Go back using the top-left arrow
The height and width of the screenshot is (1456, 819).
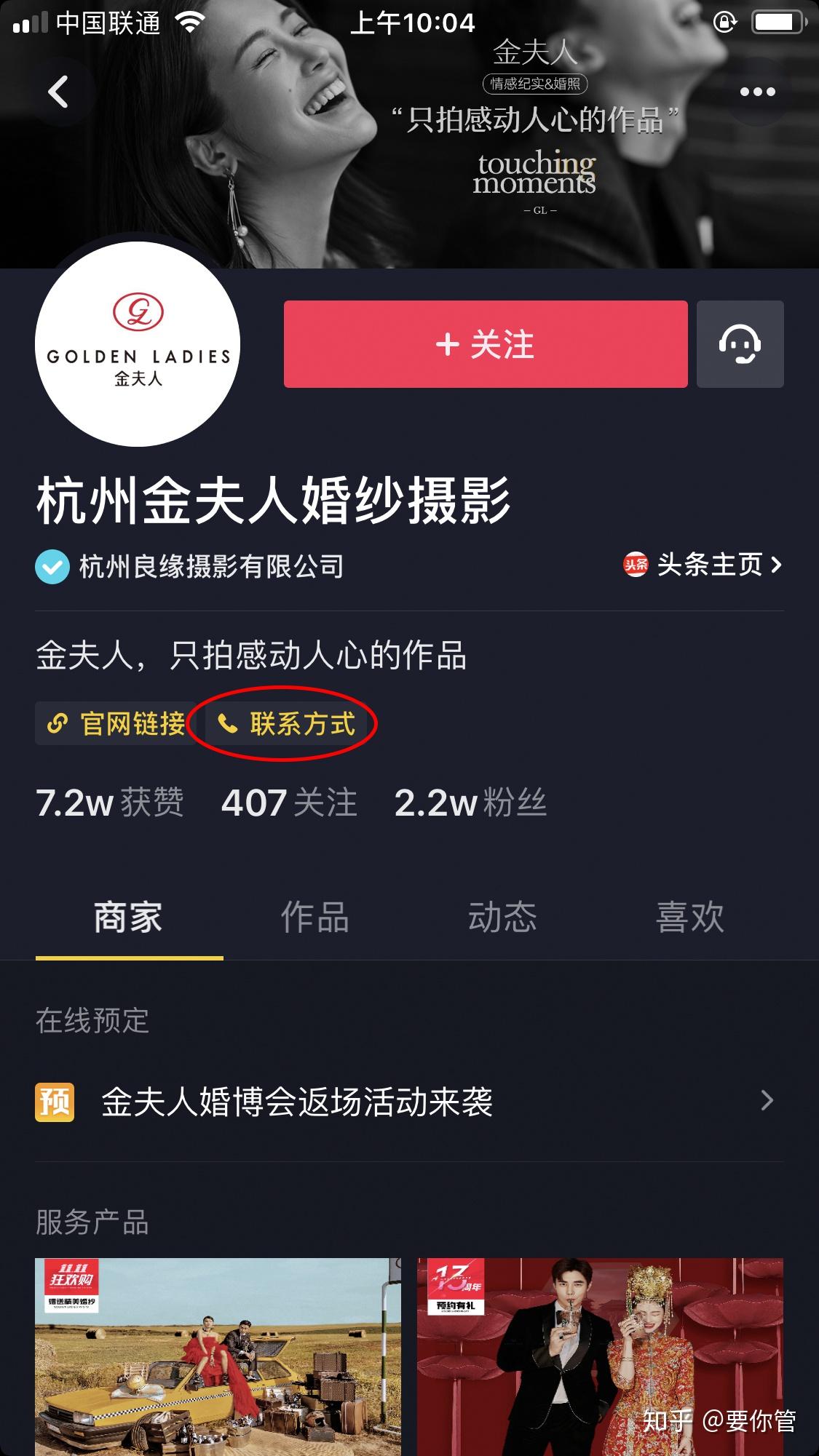tap(58, 92)
